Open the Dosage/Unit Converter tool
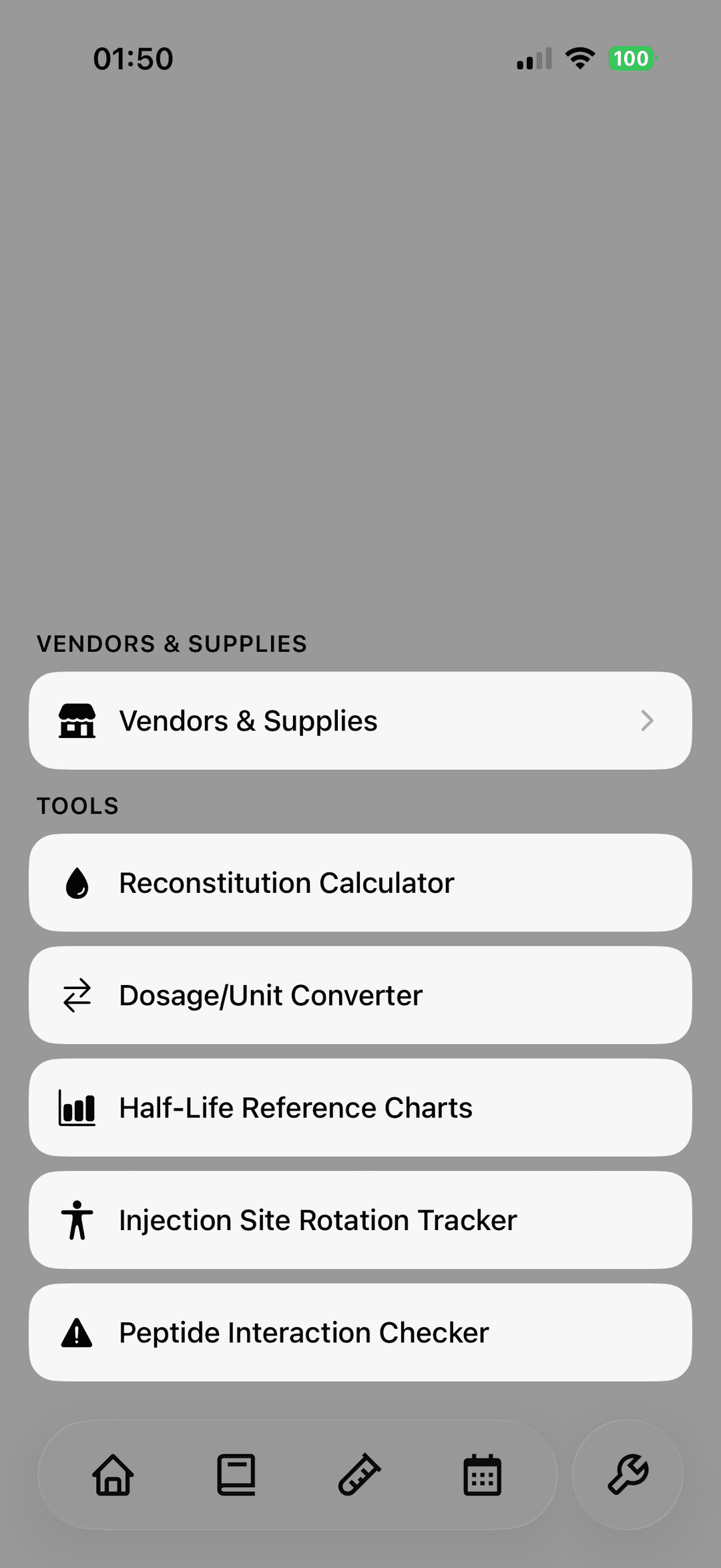The image size is (721, 1568). click(x=360, y=994)
